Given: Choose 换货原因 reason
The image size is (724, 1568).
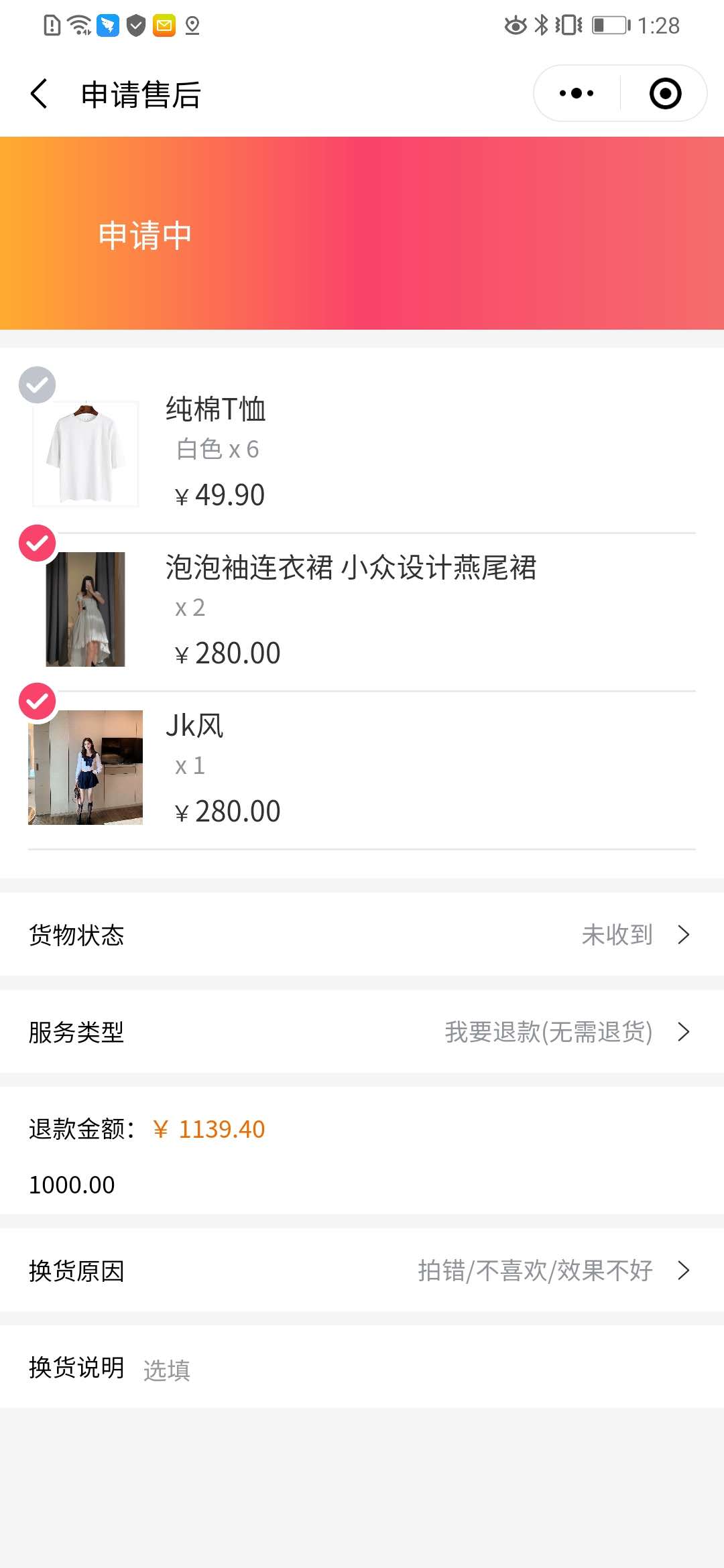Looking at the screenshot, I should click(362, 1270).
